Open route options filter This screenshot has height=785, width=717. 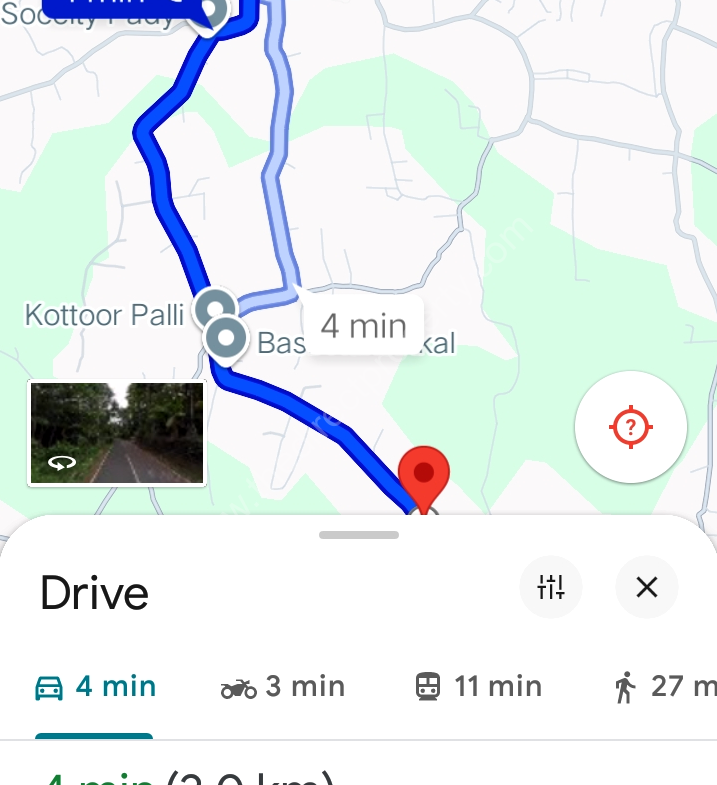pyautogui.click(x=551, y=587)
